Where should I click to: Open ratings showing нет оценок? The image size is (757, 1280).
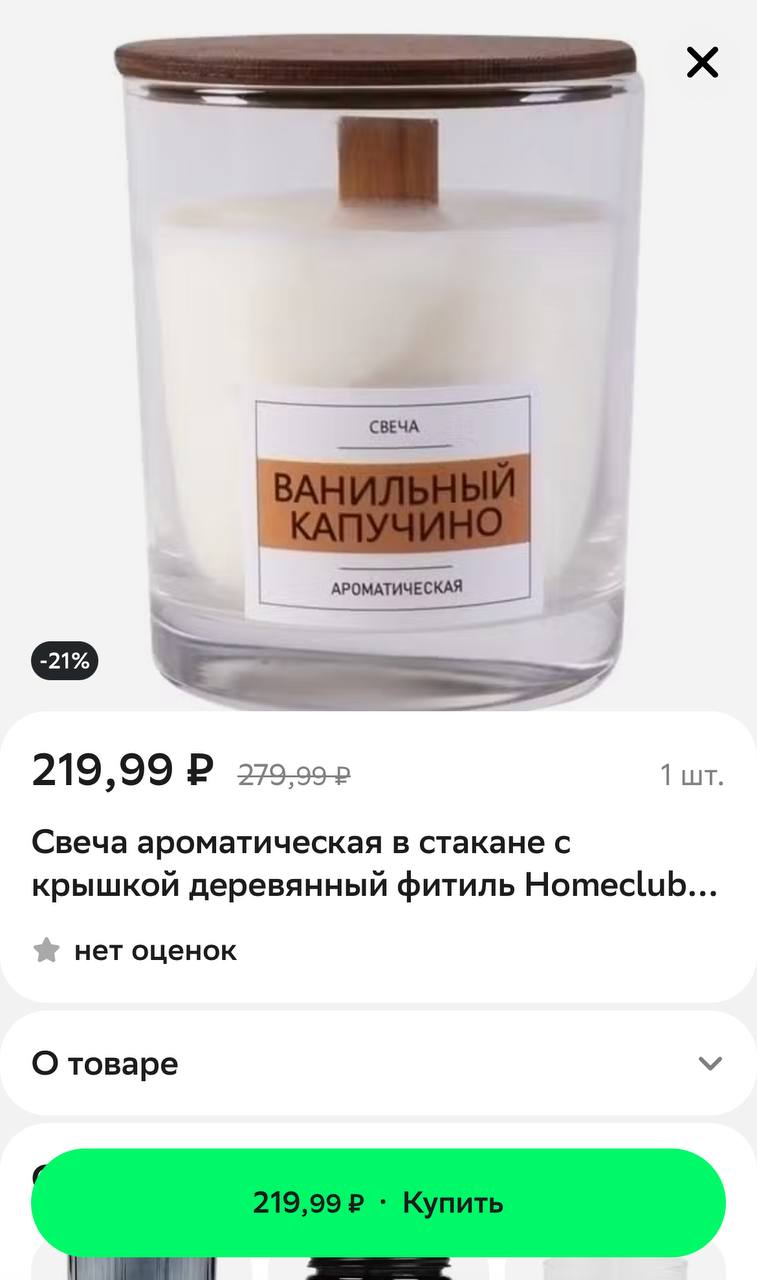tap(136, 950)
